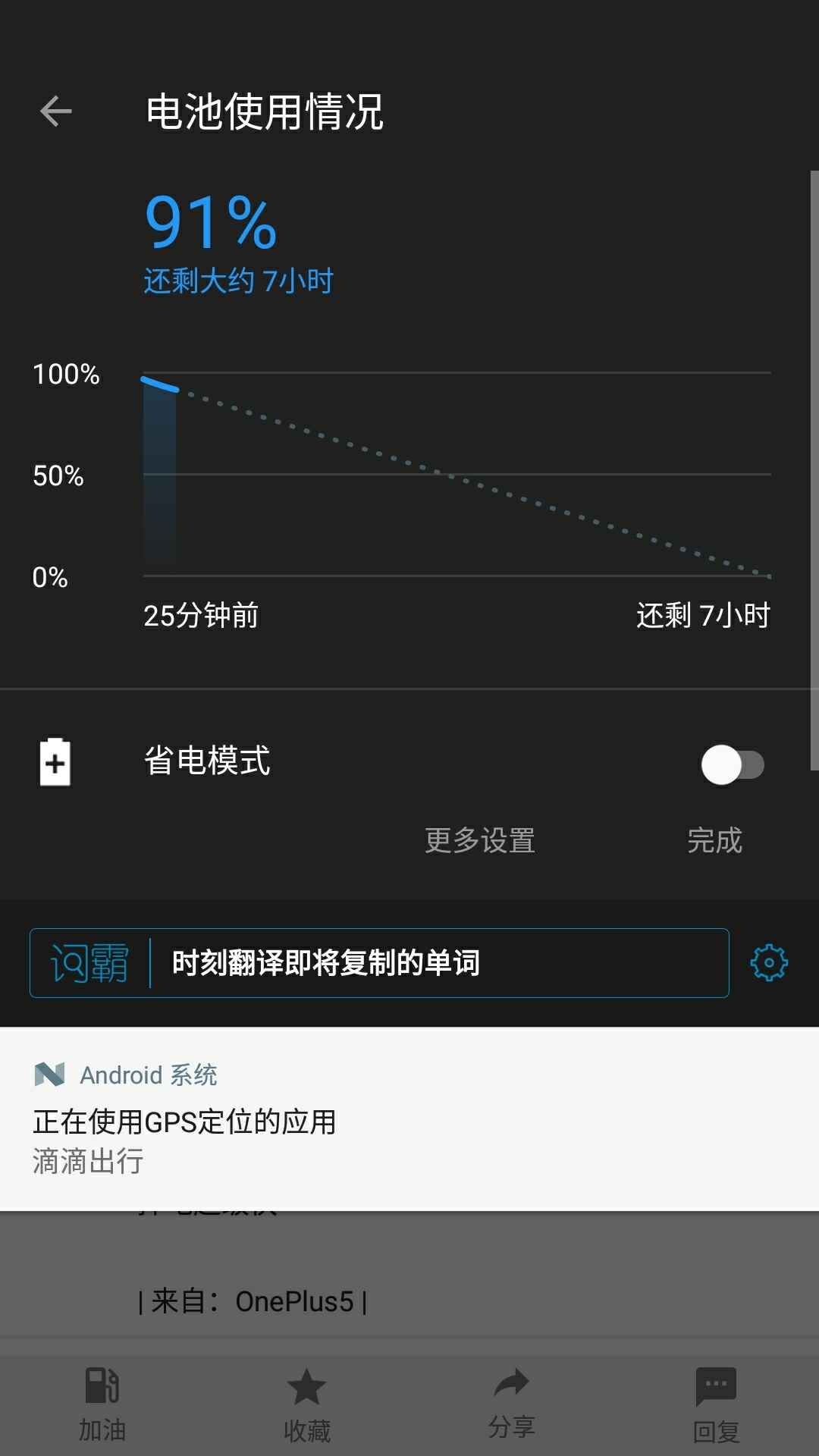Select the 收藏 tab label
Image resolution: width=819 pixels, height=1456 pixels.
(x=306, y=1429)
